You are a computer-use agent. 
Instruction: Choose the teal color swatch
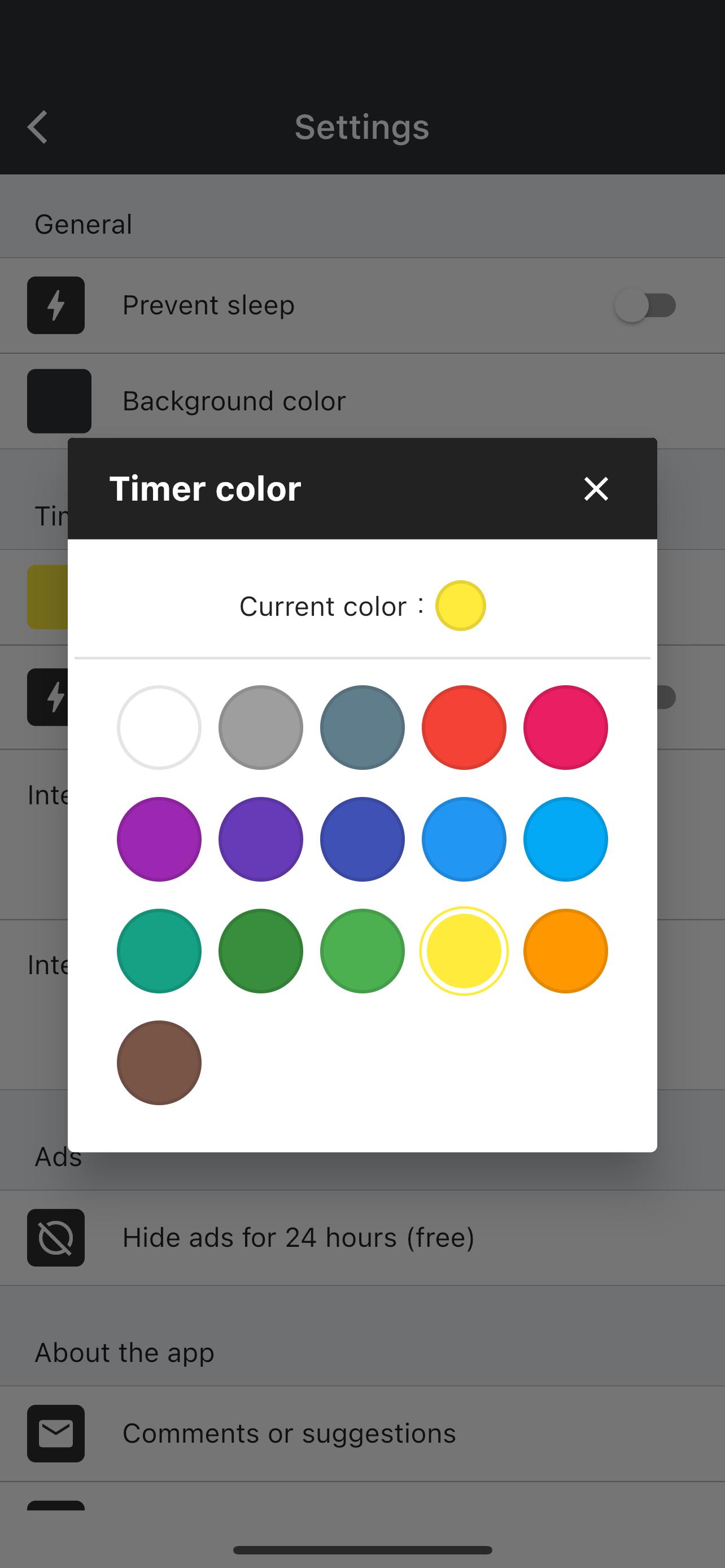159,952
